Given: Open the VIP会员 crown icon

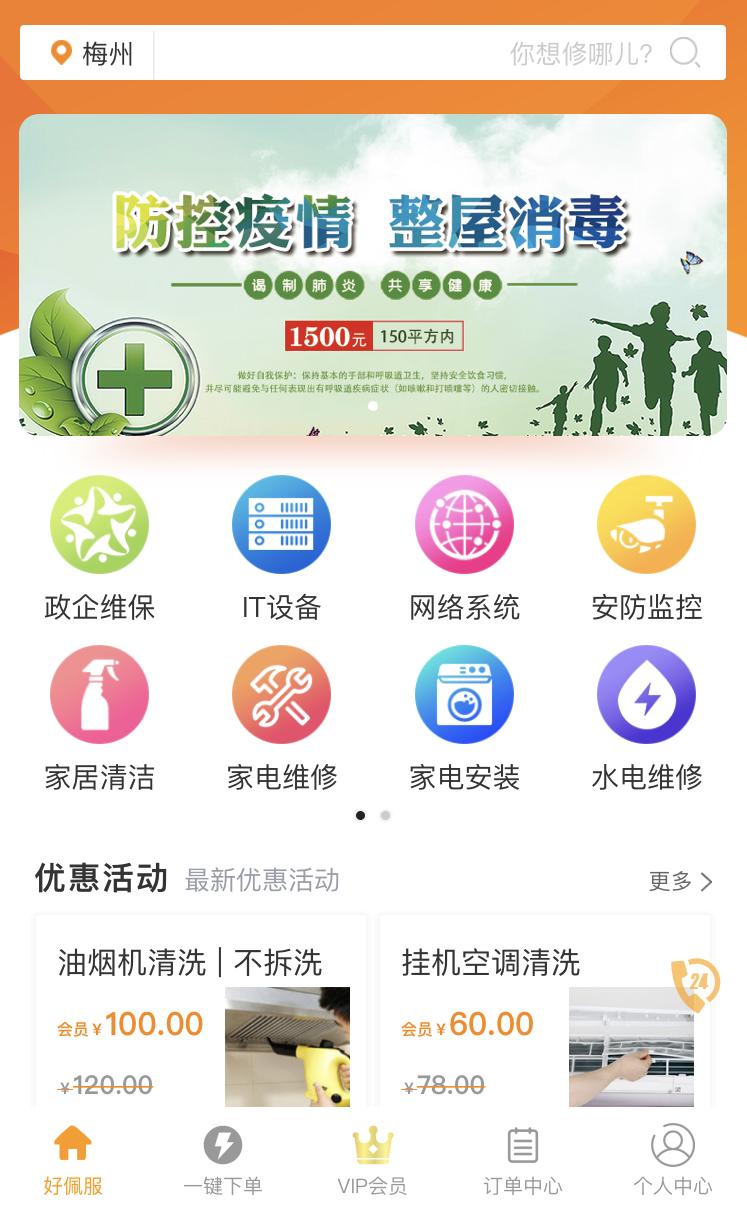Looking at the screenshot, I should tap(373, 1158).
